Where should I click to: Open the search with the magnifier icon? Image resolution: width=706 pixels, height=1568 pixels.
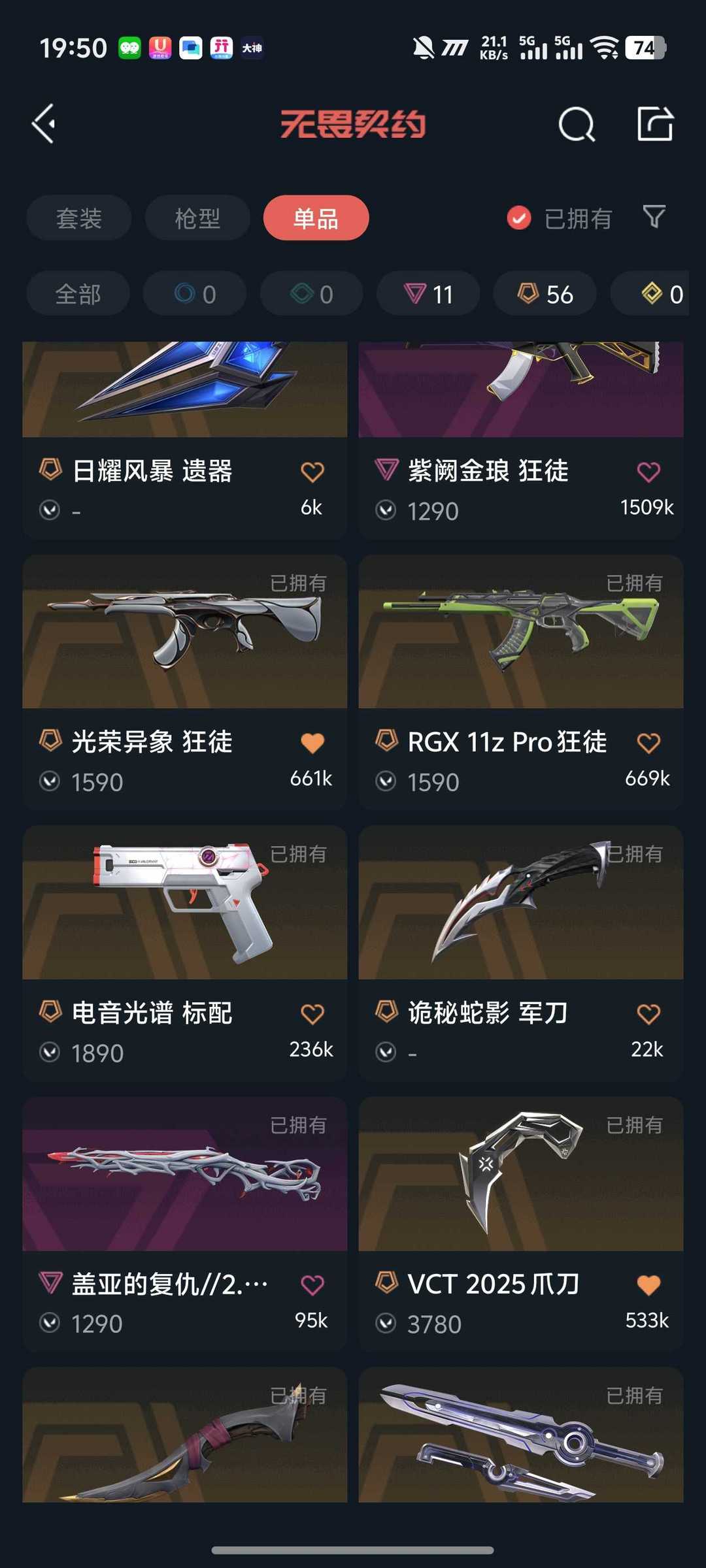pos(576,124)
